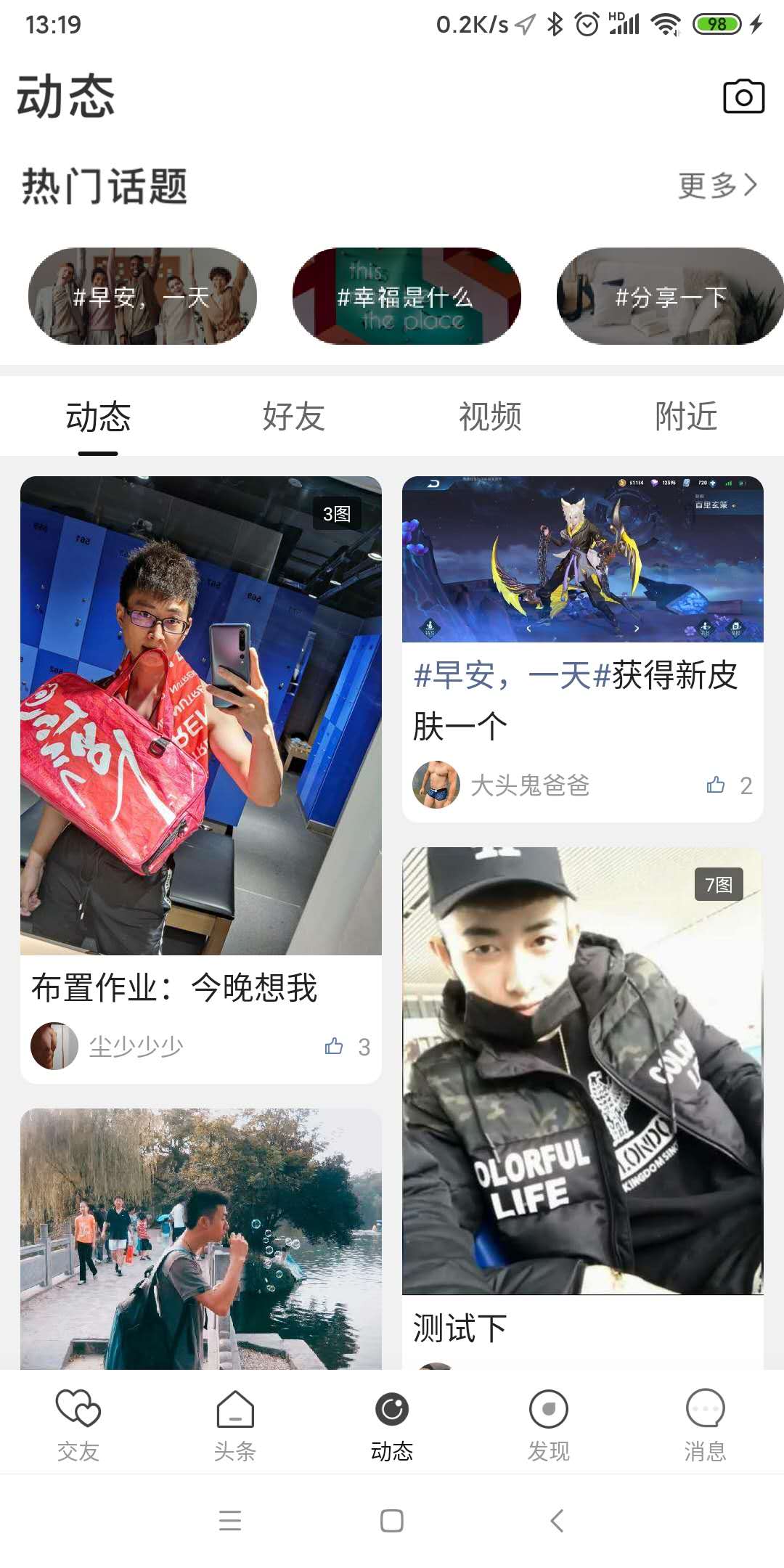Tap the like icon on 尘少少少's post

click(333, 1045)
